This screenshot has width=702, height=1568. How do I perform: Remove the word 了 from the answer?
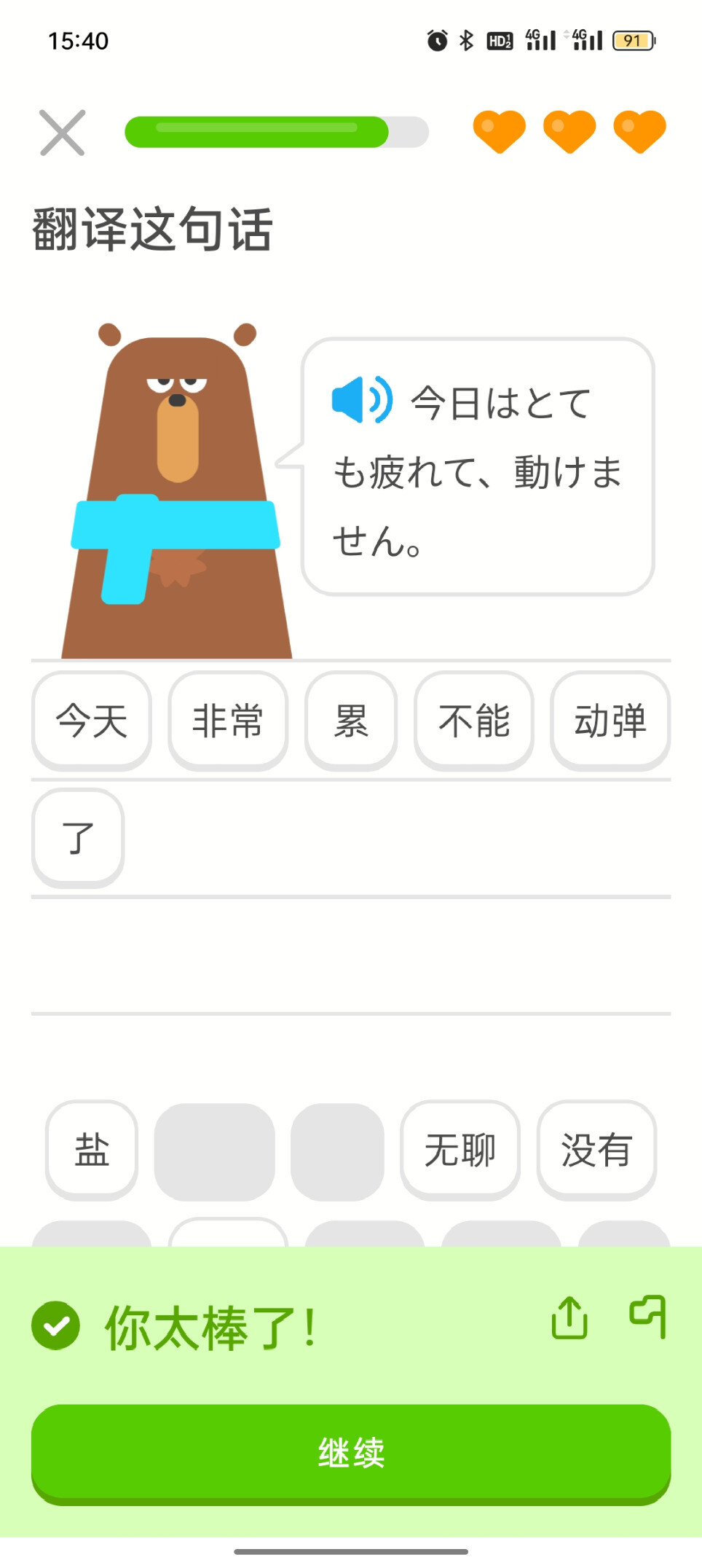pyautogui.click(x=78, y=838)
